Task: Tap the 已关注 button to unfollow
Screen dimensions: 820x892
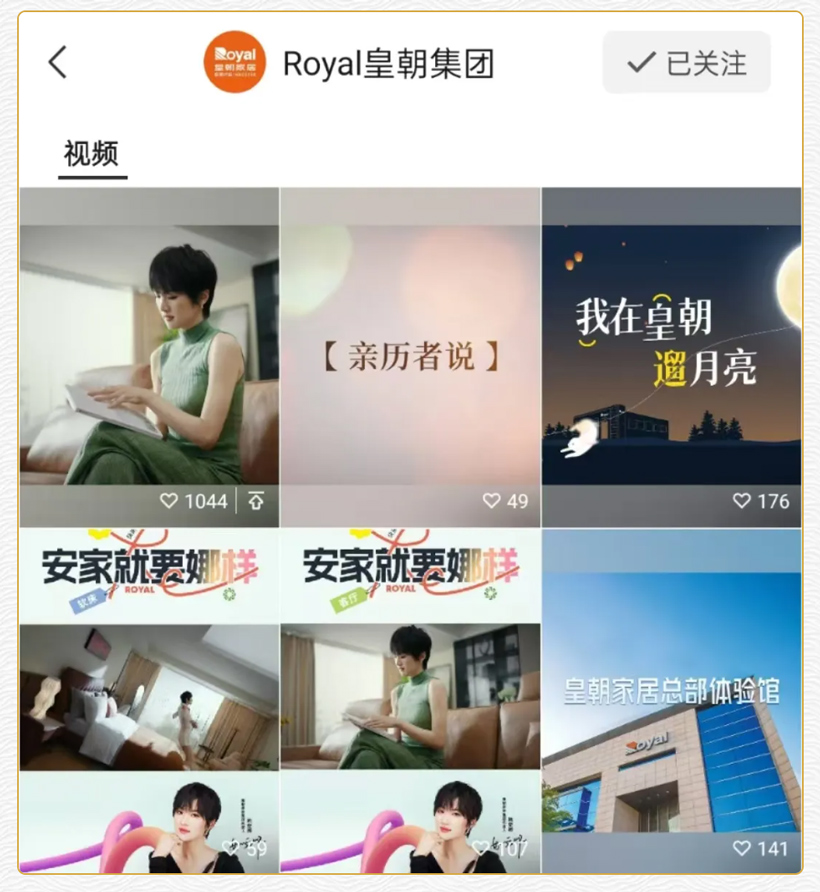Action: [x=686, y=63]
